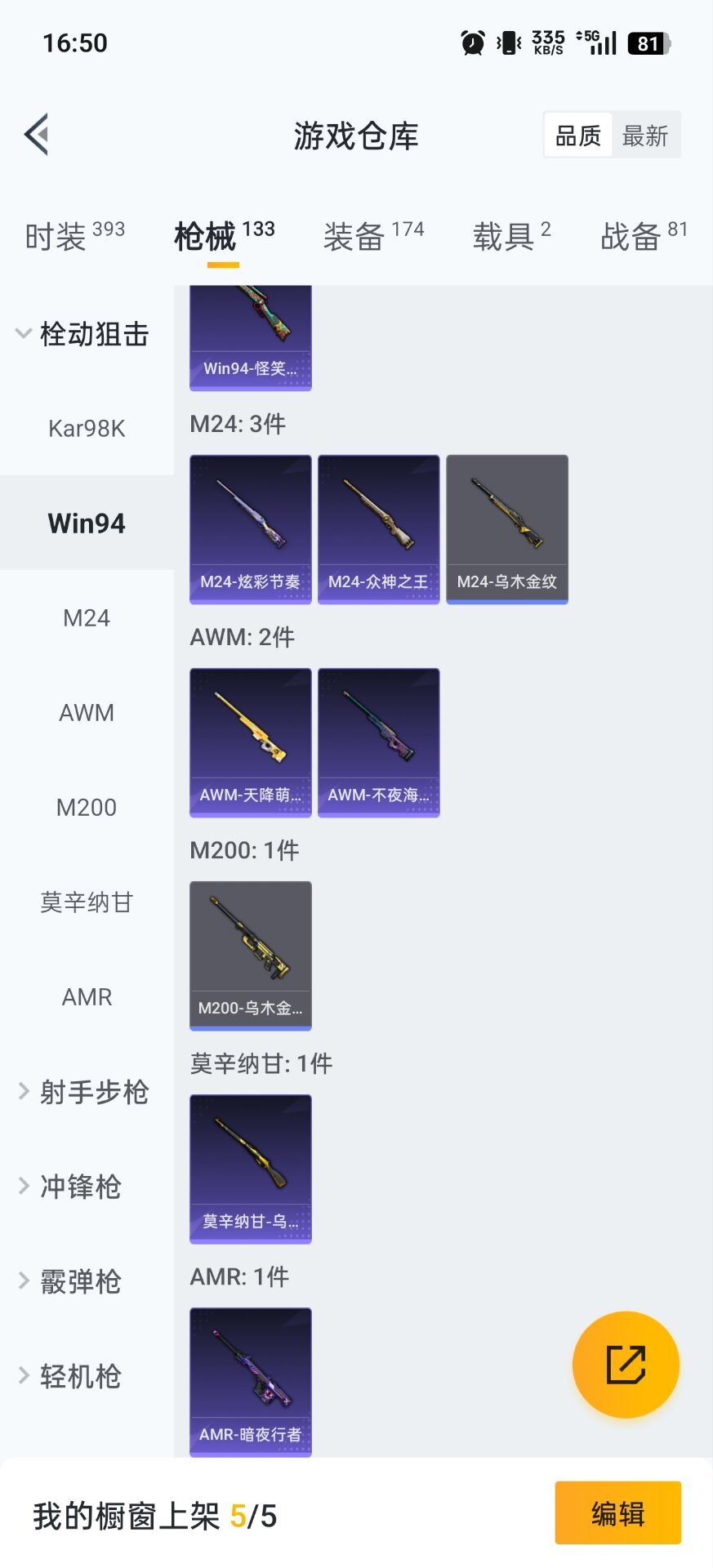Open the M200-乌木金纹 weapon skin
Screen dimensions: 713x1568
point(250,955)
